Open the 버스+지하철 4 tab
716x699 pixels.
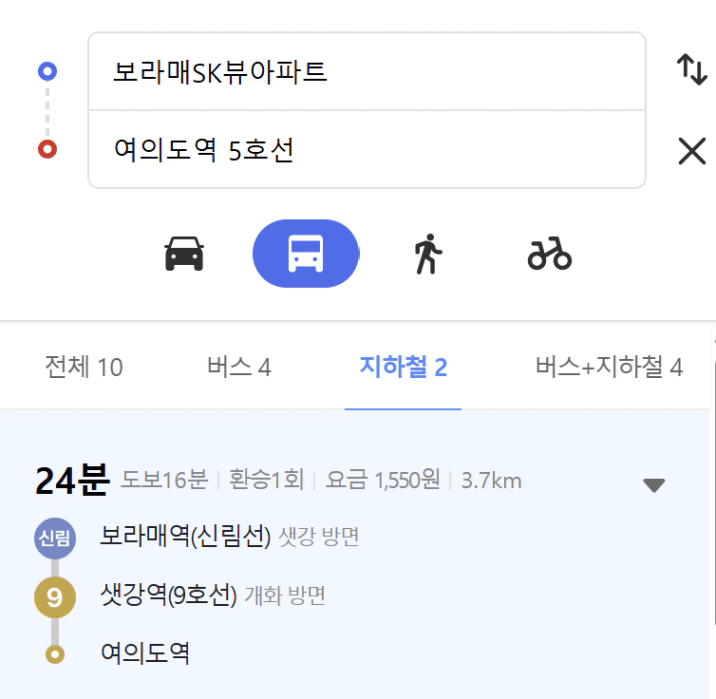pos(609,367)
